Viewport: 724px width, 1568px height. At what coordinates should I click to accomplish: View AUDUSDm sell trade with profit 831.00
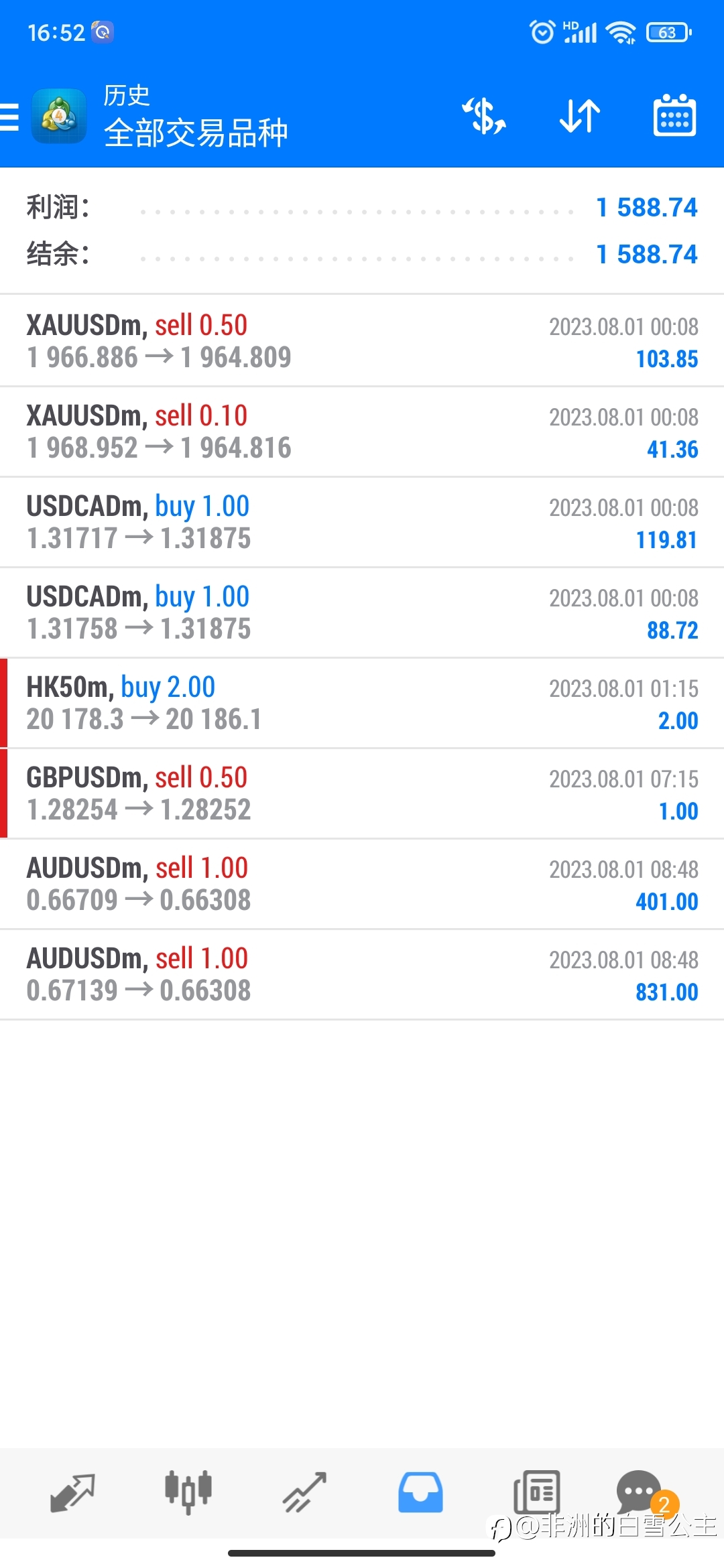(x=362, y=974)
